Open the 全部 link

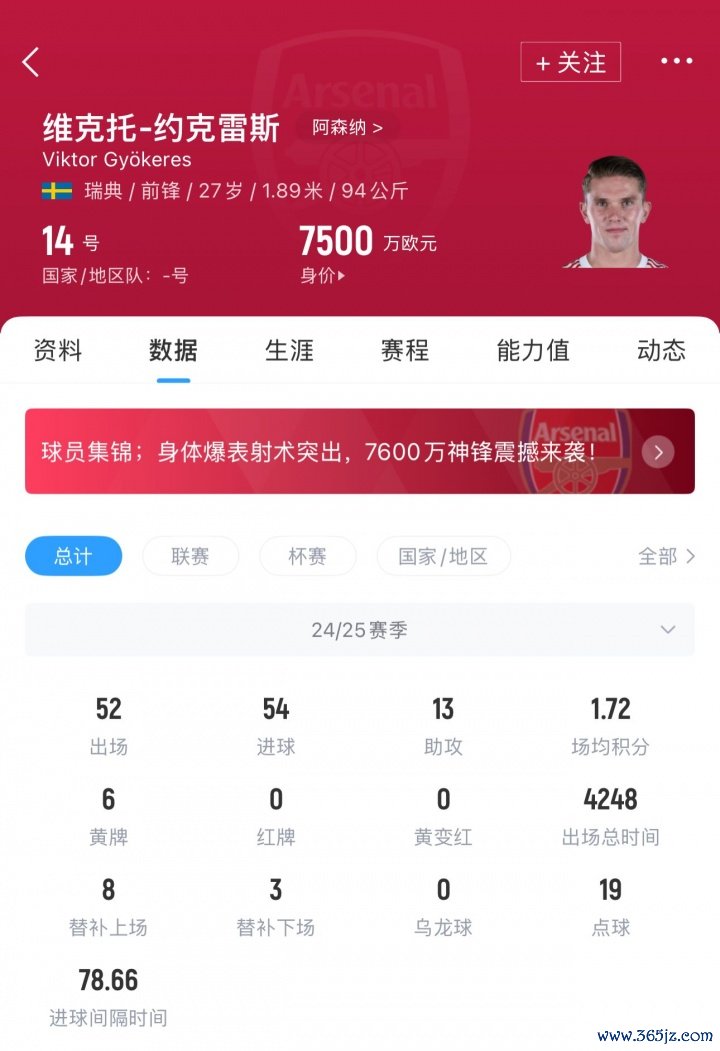coord(666,556)
